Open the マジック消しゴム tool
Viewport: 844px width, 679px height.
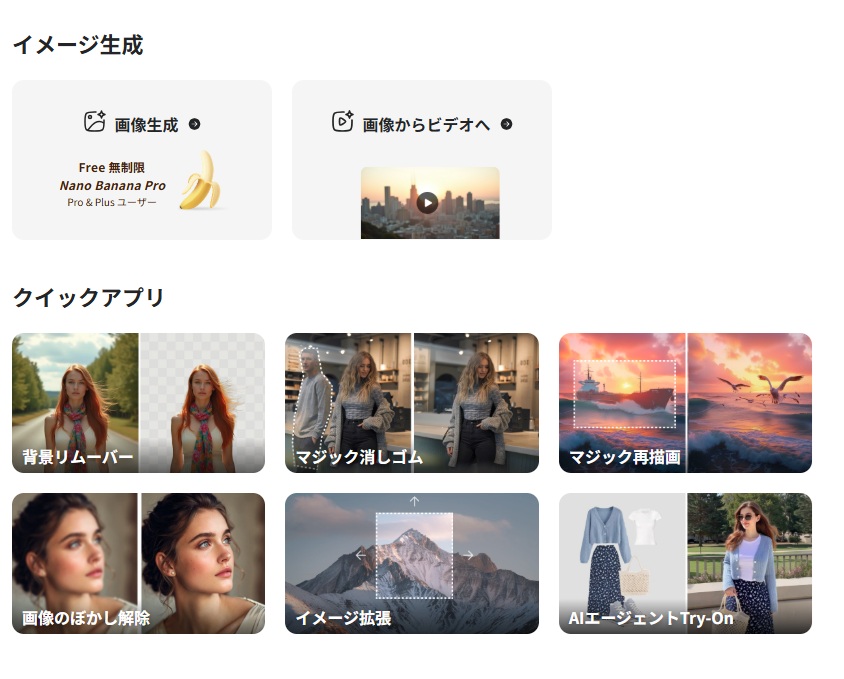tap(411, 403)
